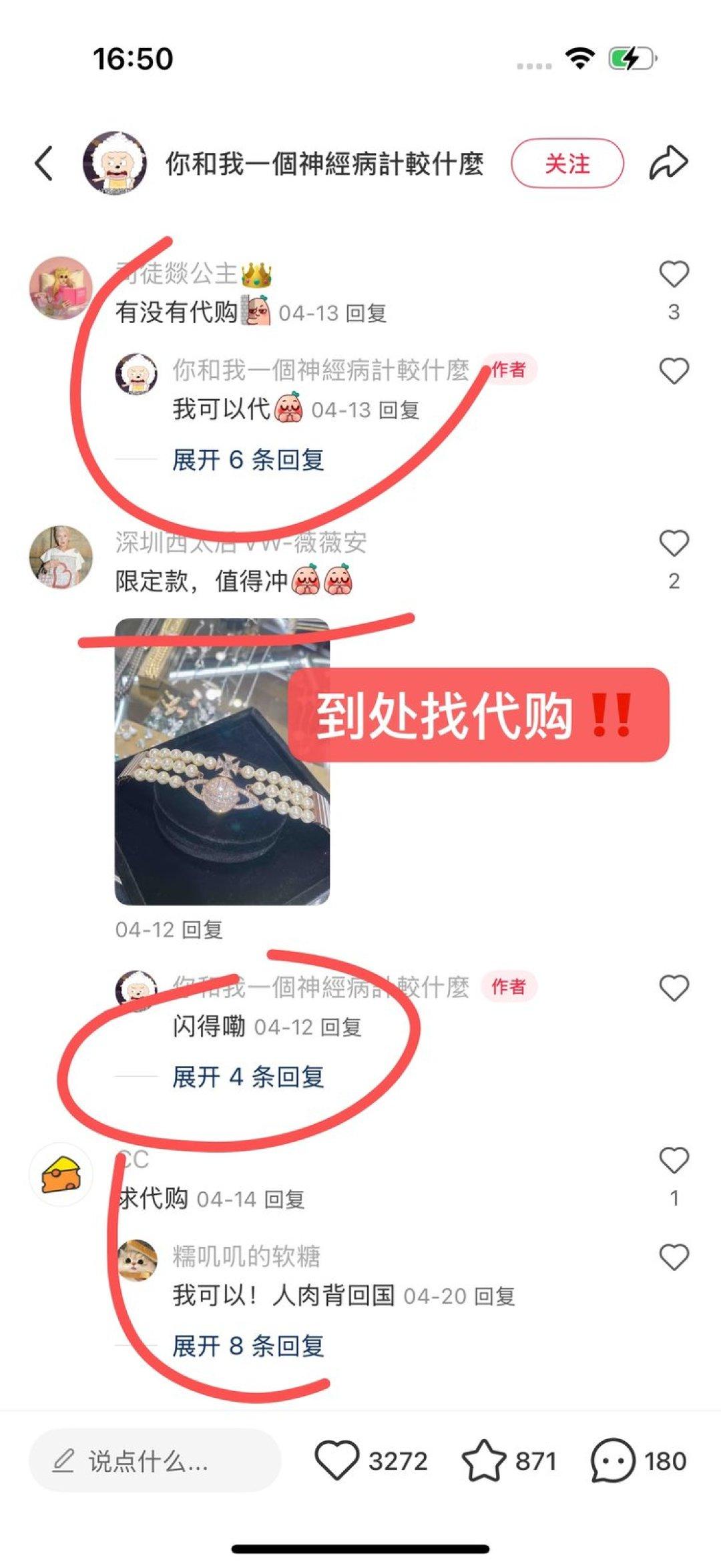The width and height of the screenshot is (721, 1568).
Task: Tap the 说点什么 comment field
Action: [155, 1461]
